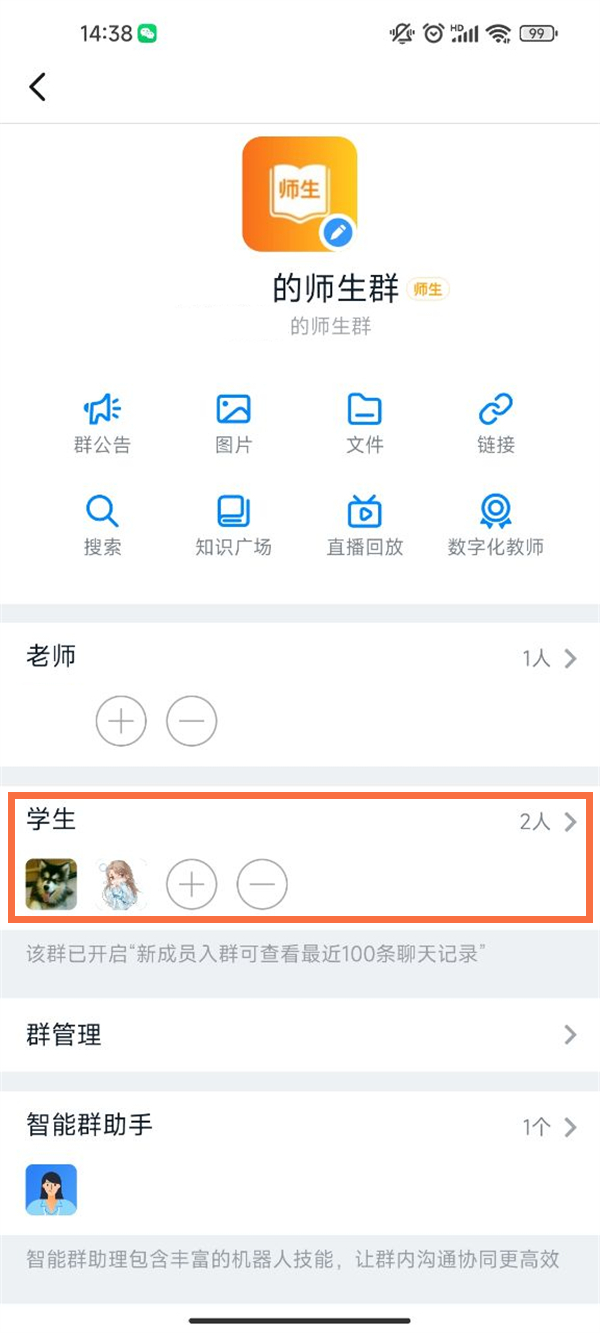Add a student with the plus button under 学生
600x1333 pixels.
[191, 884]
